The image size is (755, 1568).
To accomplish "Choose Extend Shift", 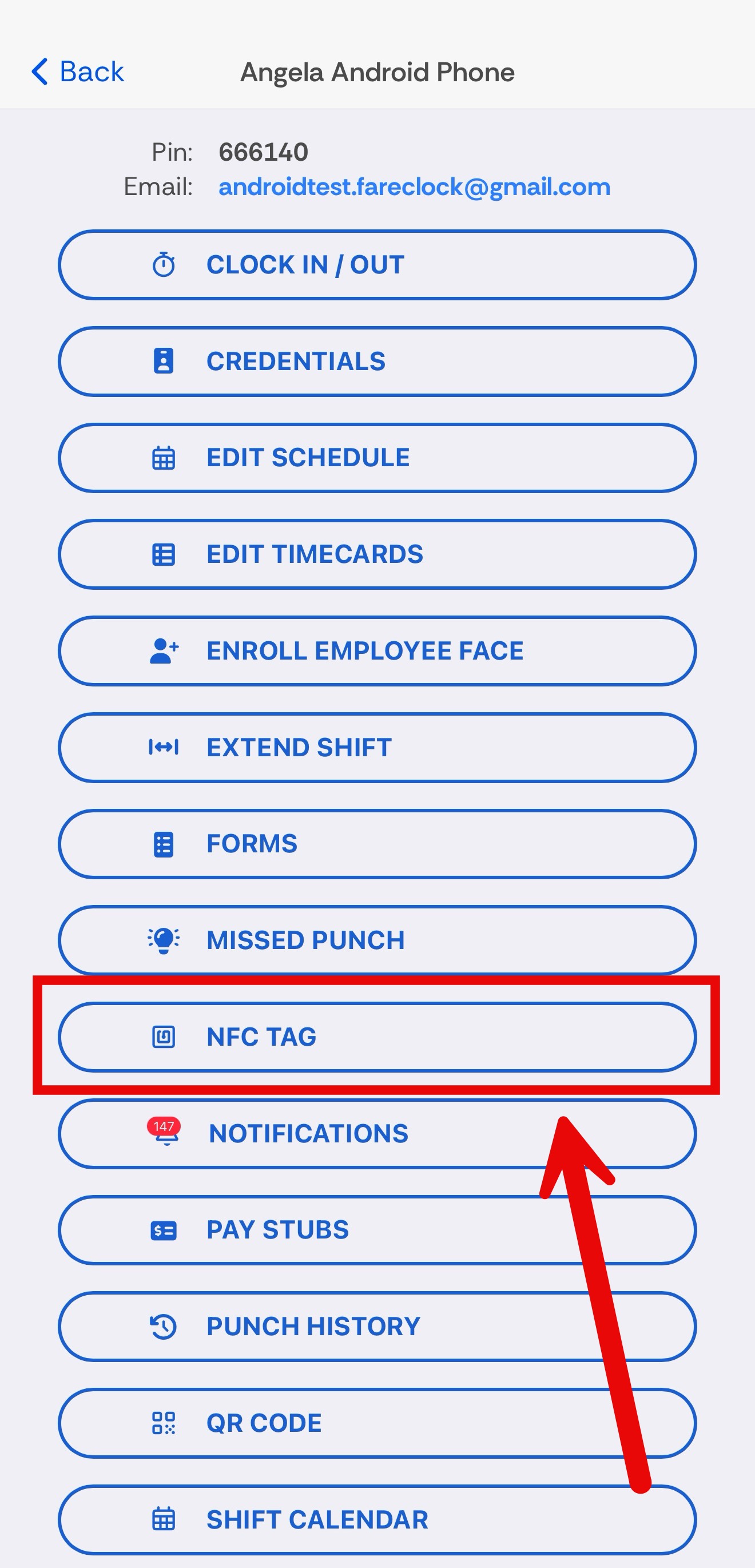I will point(377,748).
